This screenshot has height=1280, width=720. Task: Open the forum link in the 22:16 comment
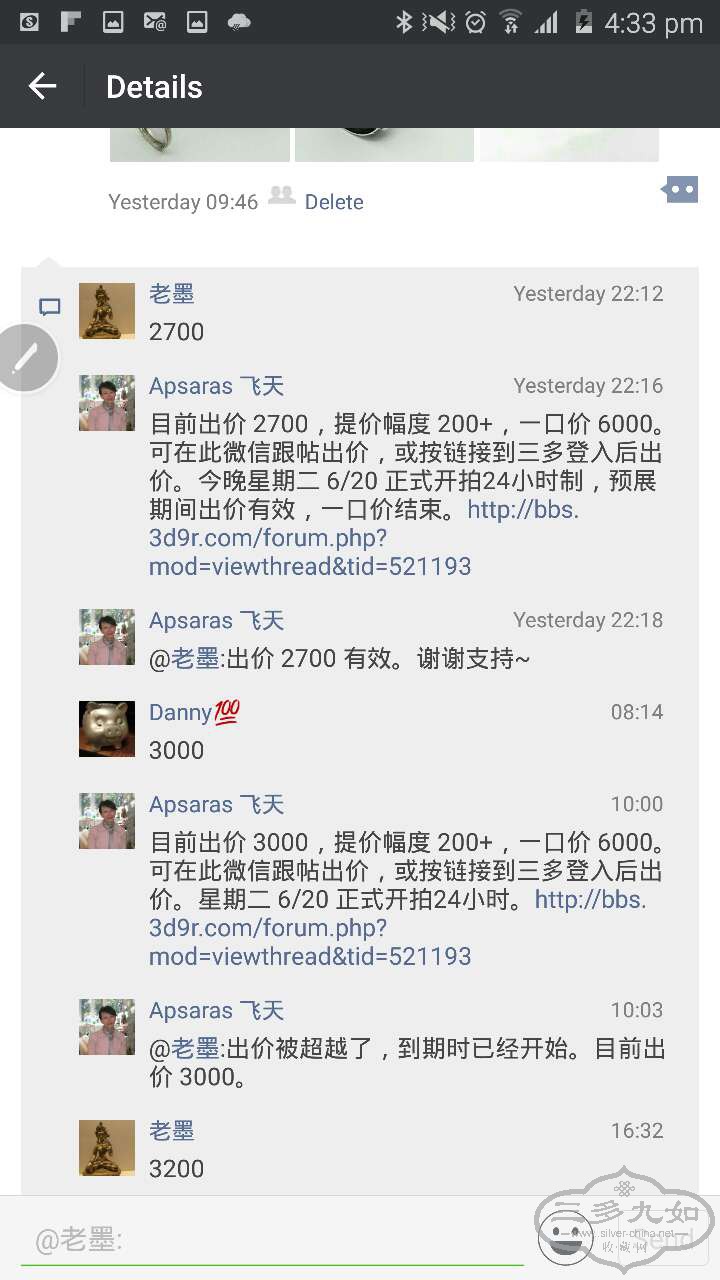310,538
